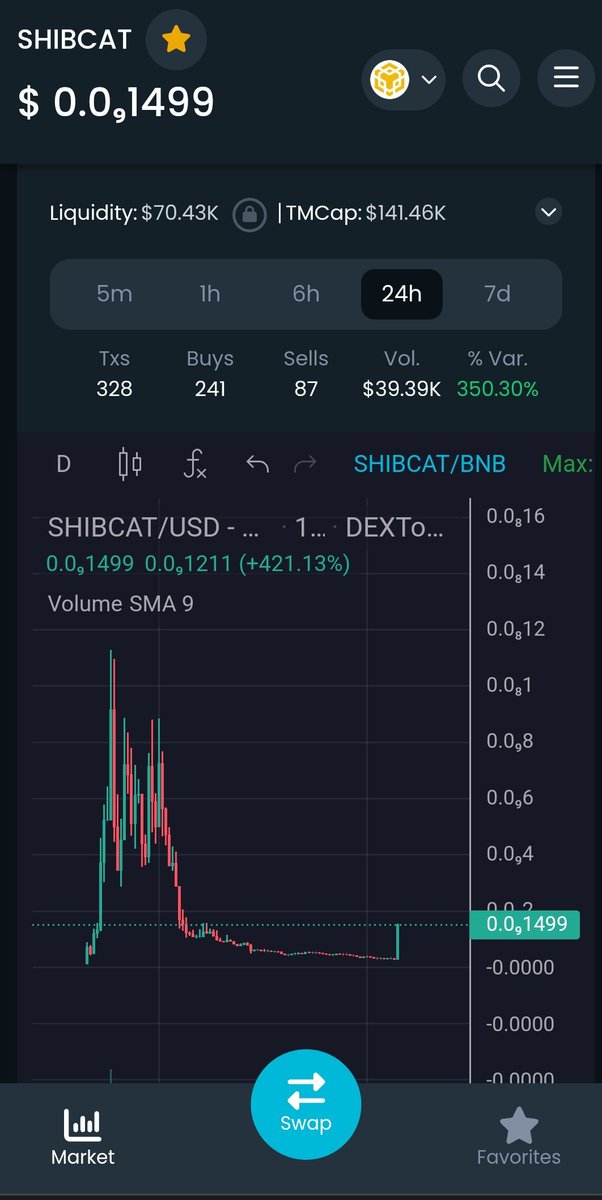Switch to the 1h stats period
The height and width of the screenshot is (1200, 602).
point(210,293)
